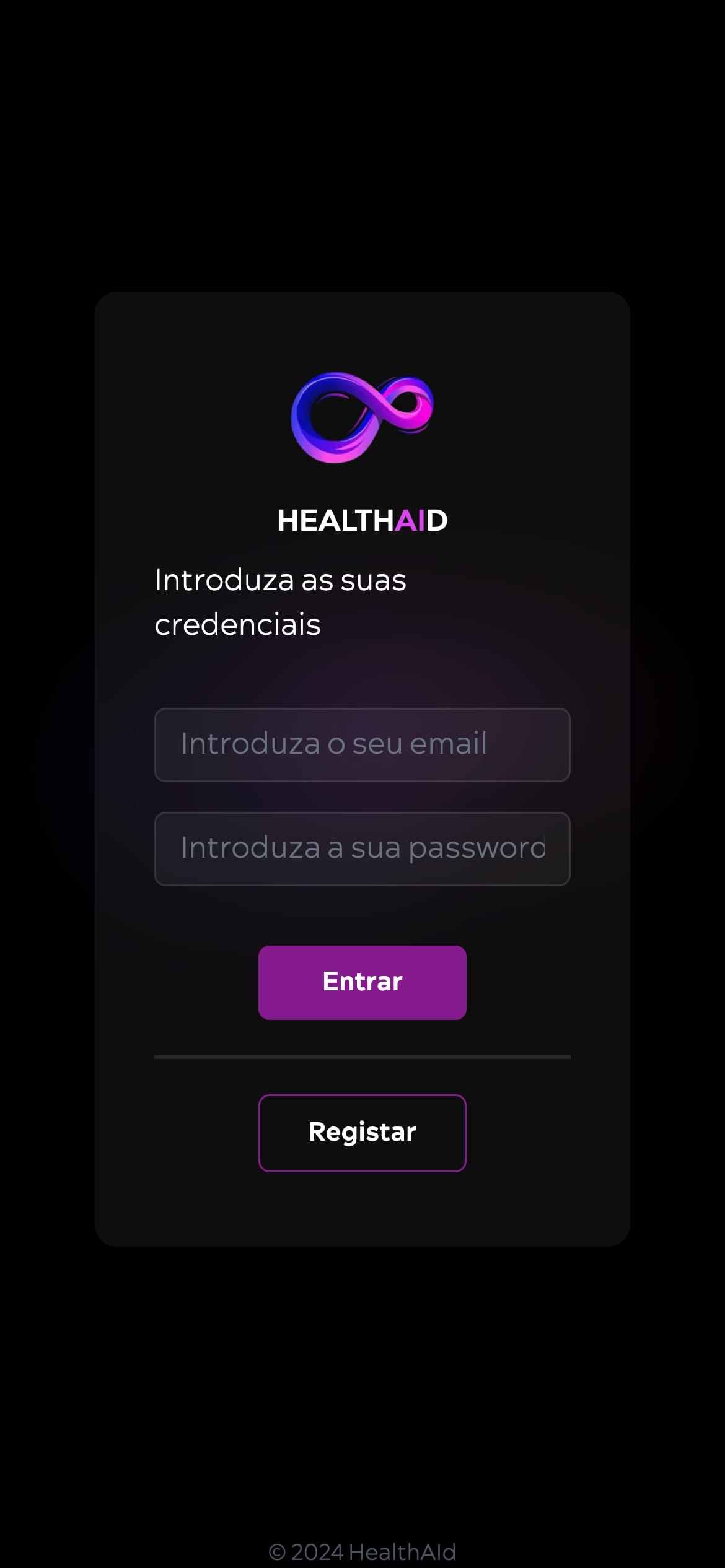Open registration via the Registar button

(362, 1133)
